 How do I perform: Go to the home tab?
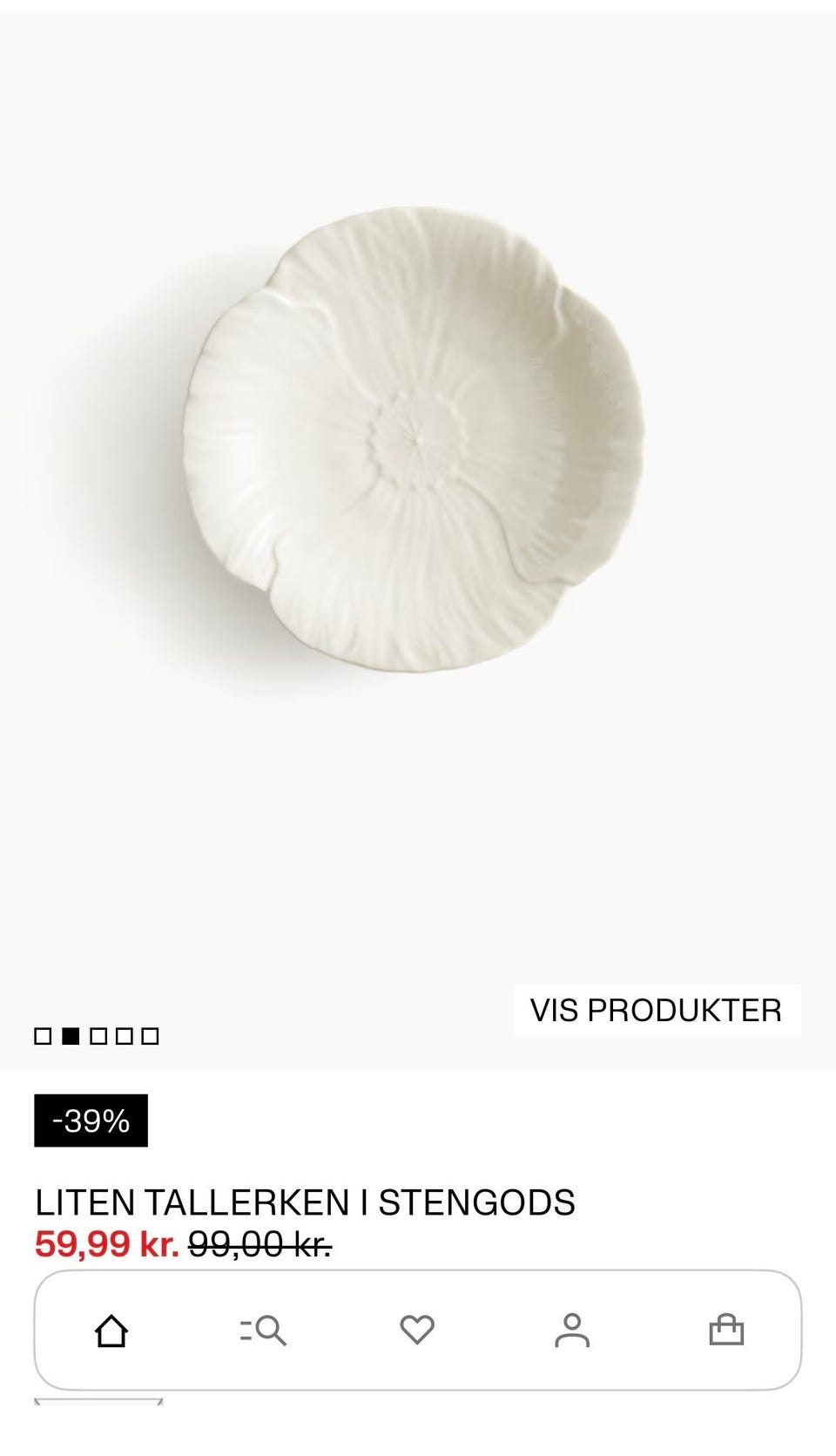[x=111, y=1331]
